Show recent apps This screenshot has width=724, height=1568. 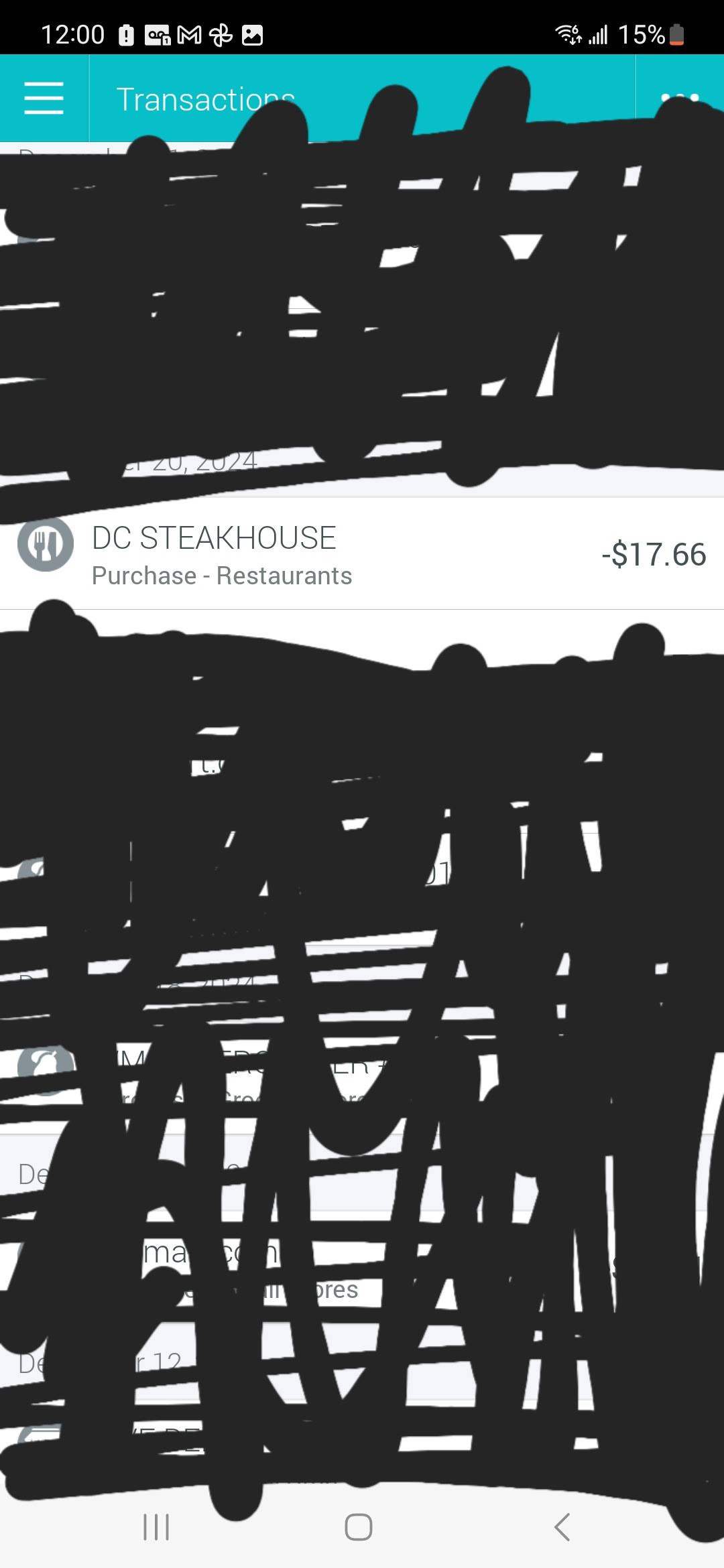pos(156,1527)
